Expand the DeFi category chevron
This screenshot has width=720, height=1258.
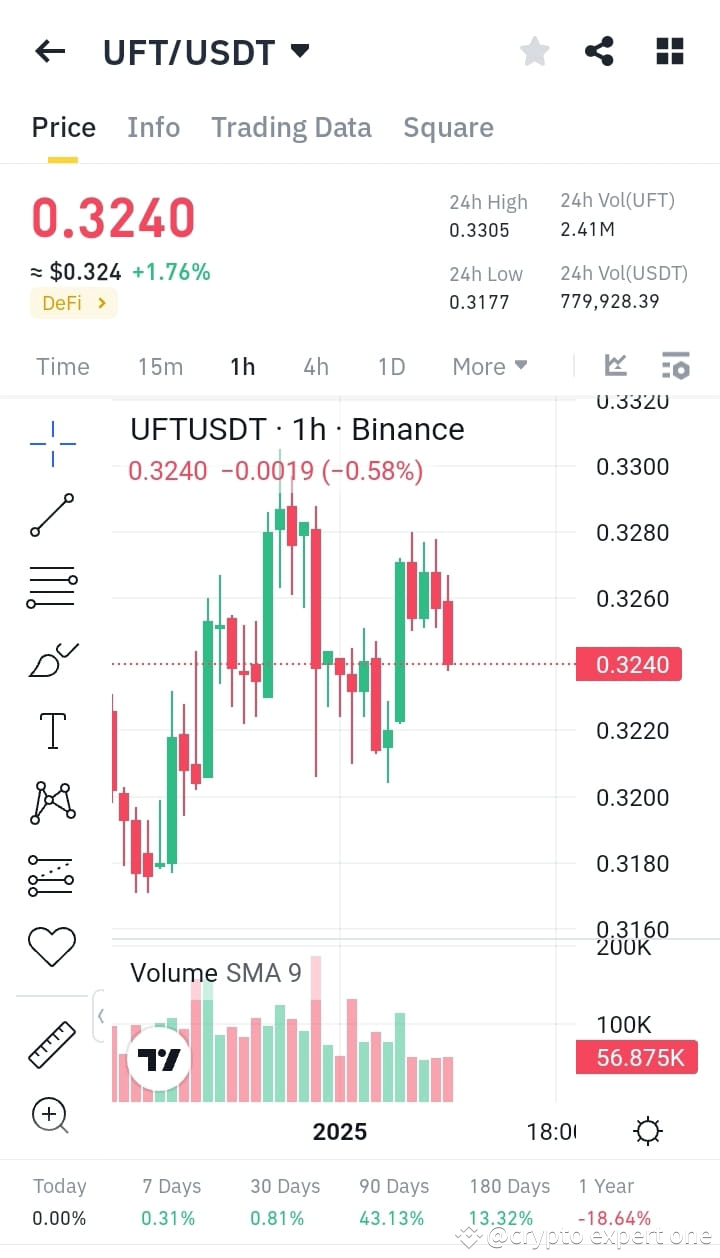coord(98,303)
